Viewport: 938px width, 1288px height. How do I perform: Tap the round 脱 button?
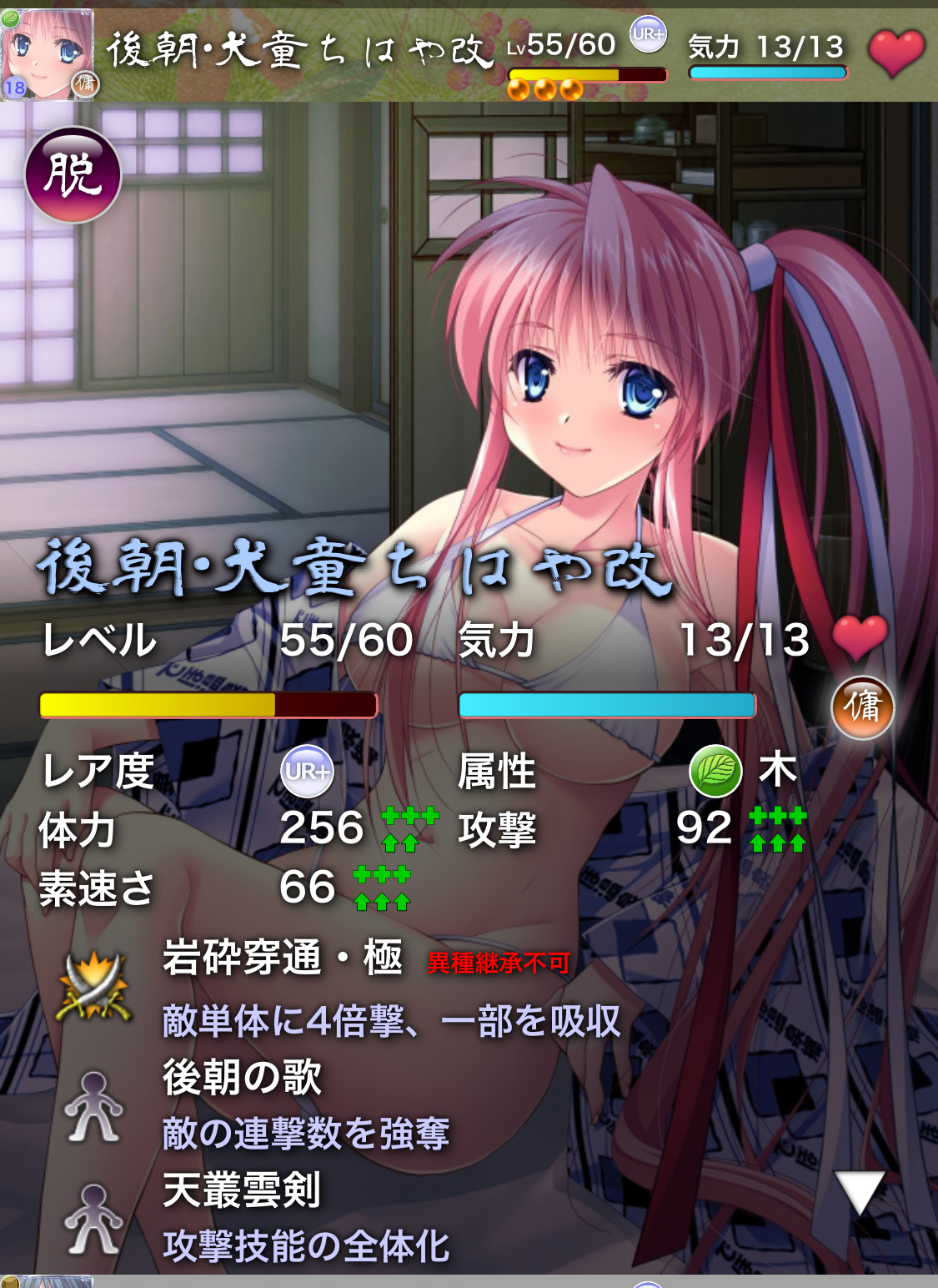point(73,175)
